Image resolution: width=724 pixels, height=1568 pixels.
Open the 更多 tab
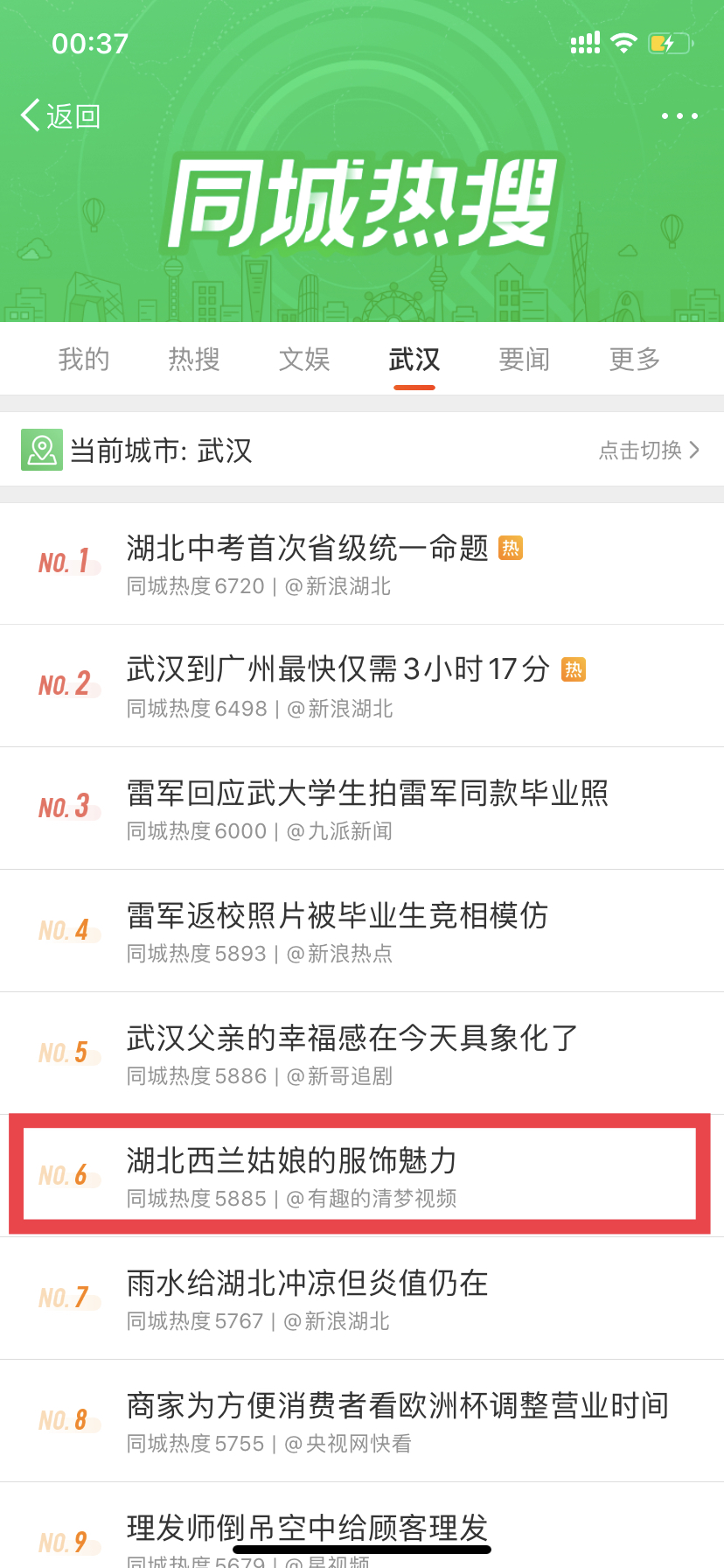pos(635,359)
